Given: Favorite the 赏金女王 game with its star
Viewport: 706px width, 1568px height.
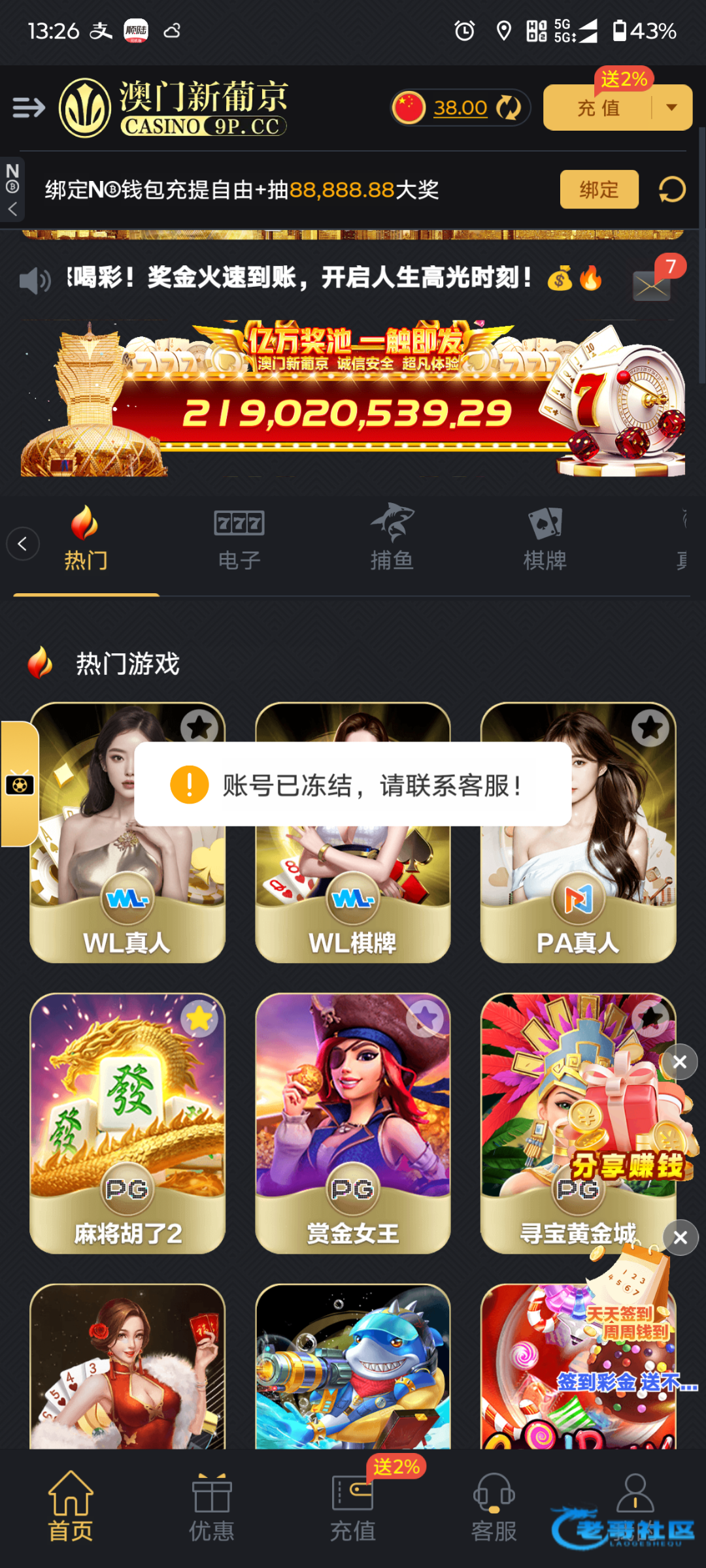Looking at the screenshot, I should coord(425,1018).
